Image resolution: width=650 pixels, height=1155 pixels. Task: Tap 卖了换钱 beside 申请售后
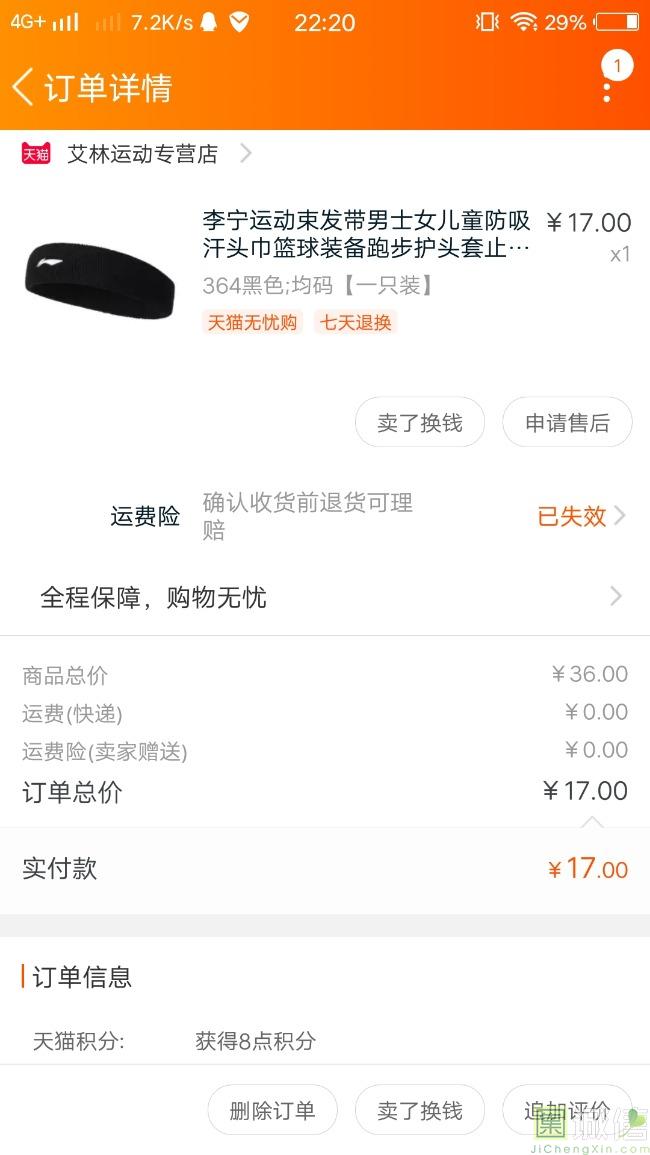point(420,423)
